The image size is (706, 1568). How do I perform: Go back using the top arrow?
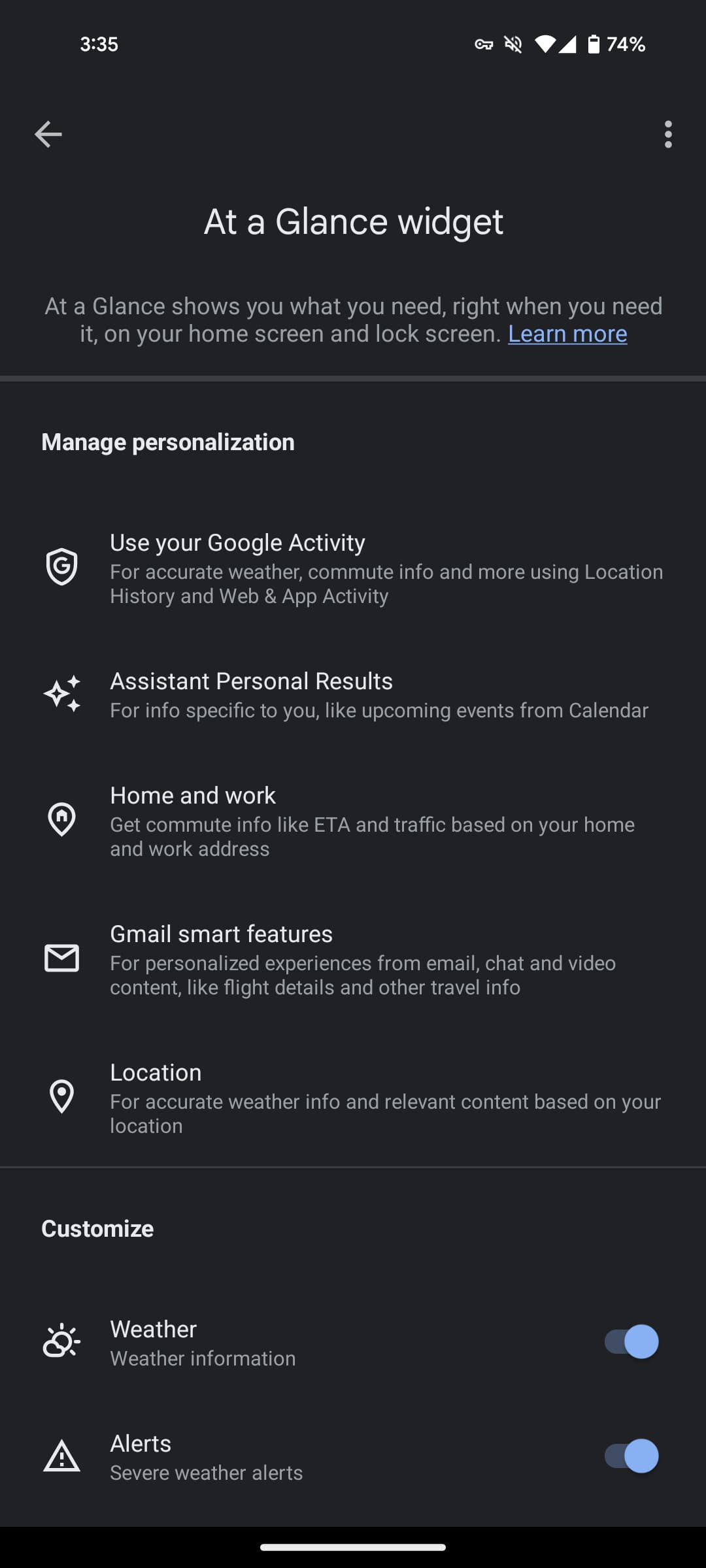coord(48,135)
